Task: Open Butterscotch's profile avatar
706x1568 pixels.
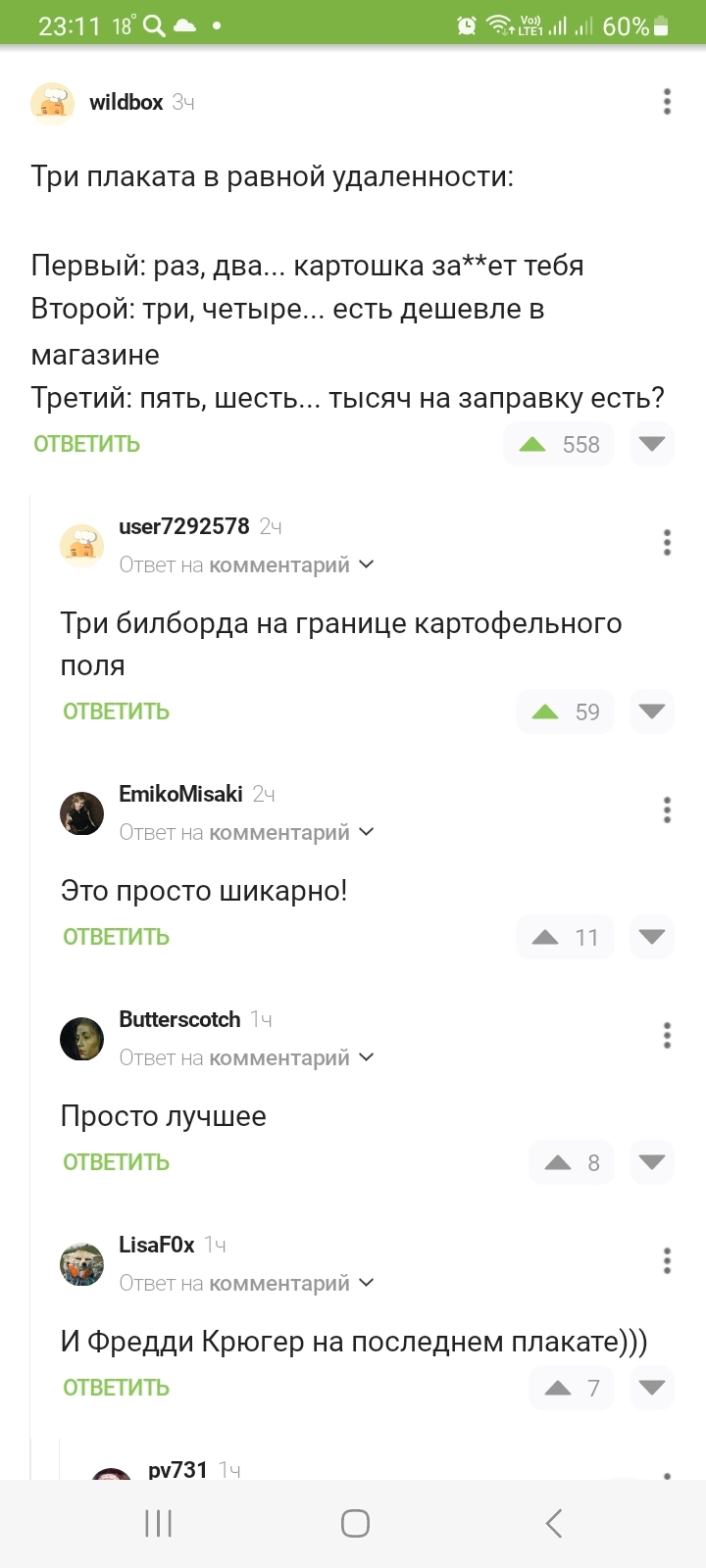Action: [82, 1039]
